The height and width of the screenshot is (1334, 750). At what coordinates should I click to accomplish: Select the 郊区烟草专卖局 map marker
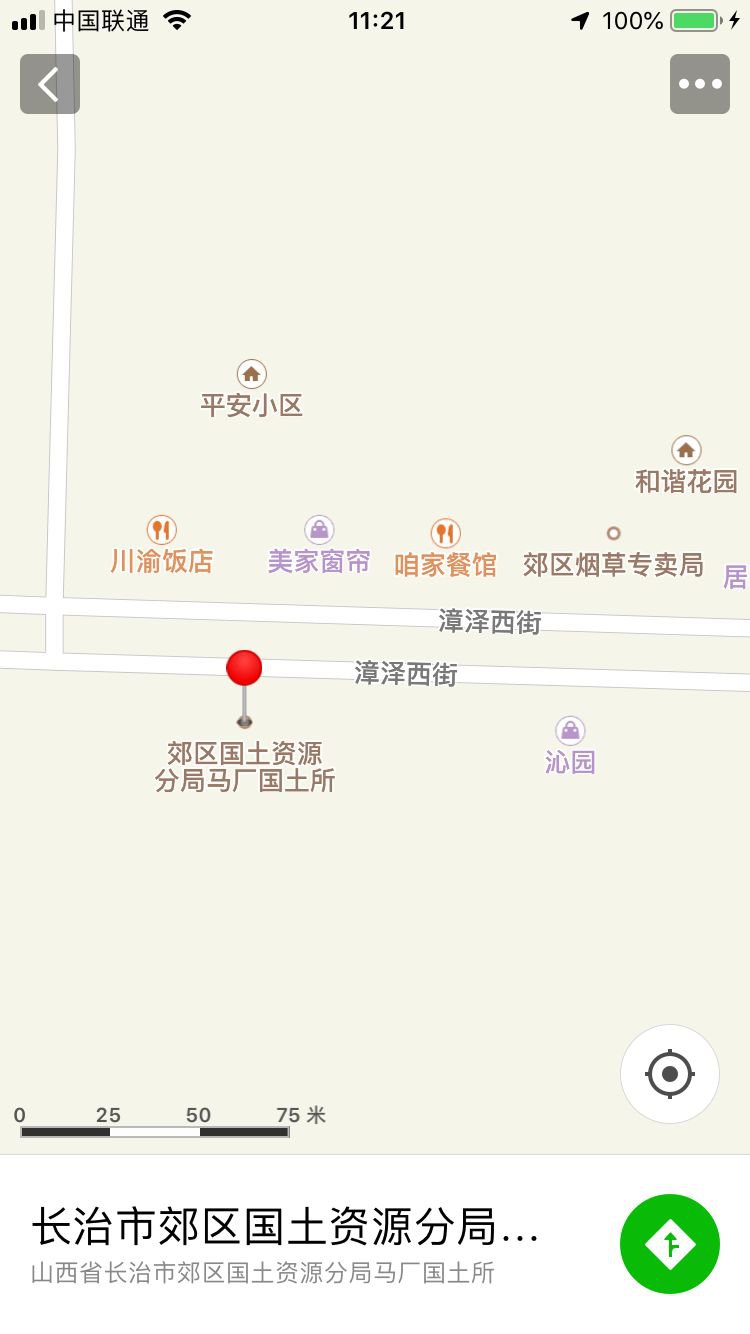coord(614,533)
